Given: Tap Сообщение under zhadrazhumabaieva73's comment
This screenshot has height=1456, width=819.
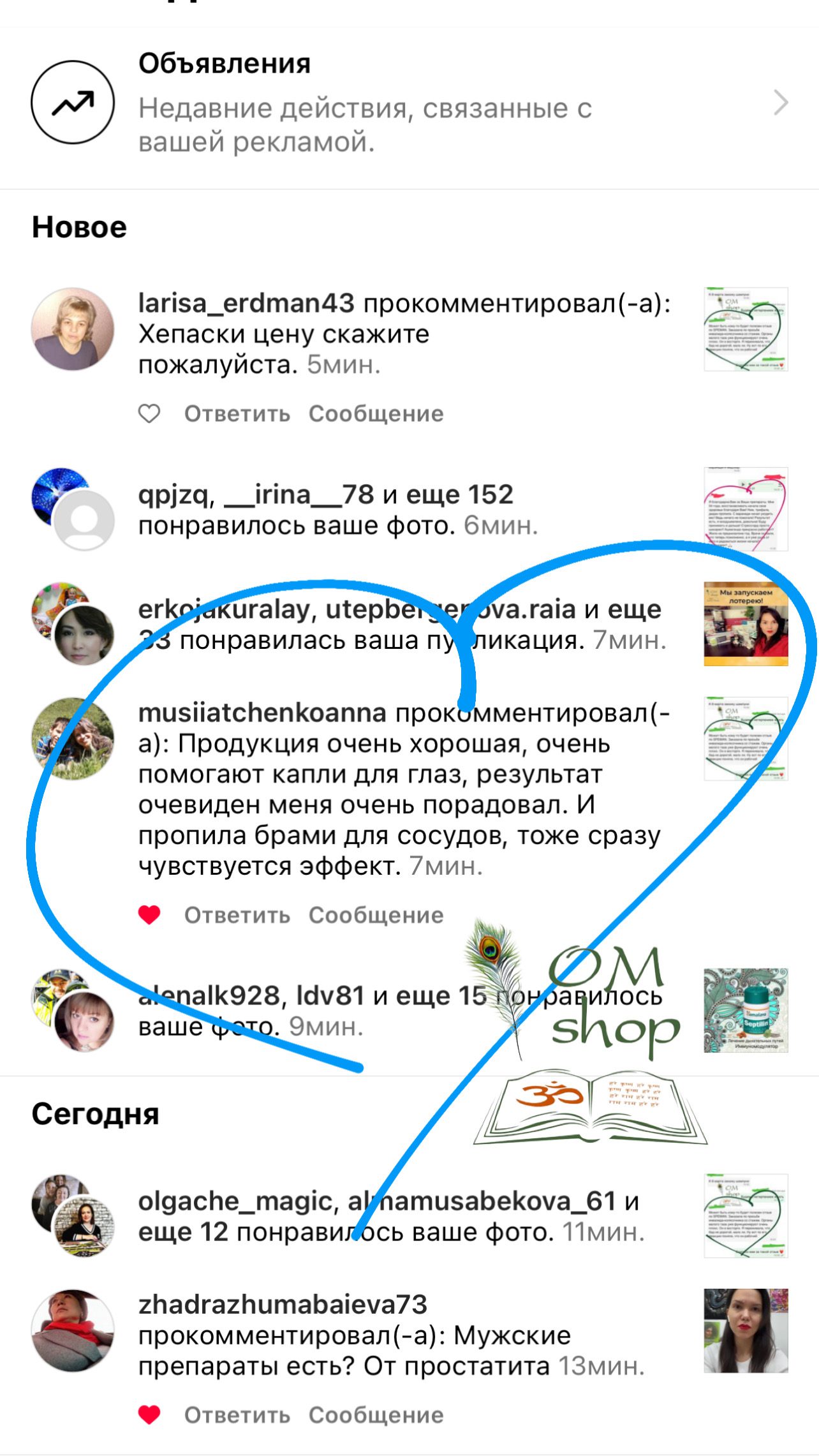Looking at the screenshot, I should tap(376, 1415).
